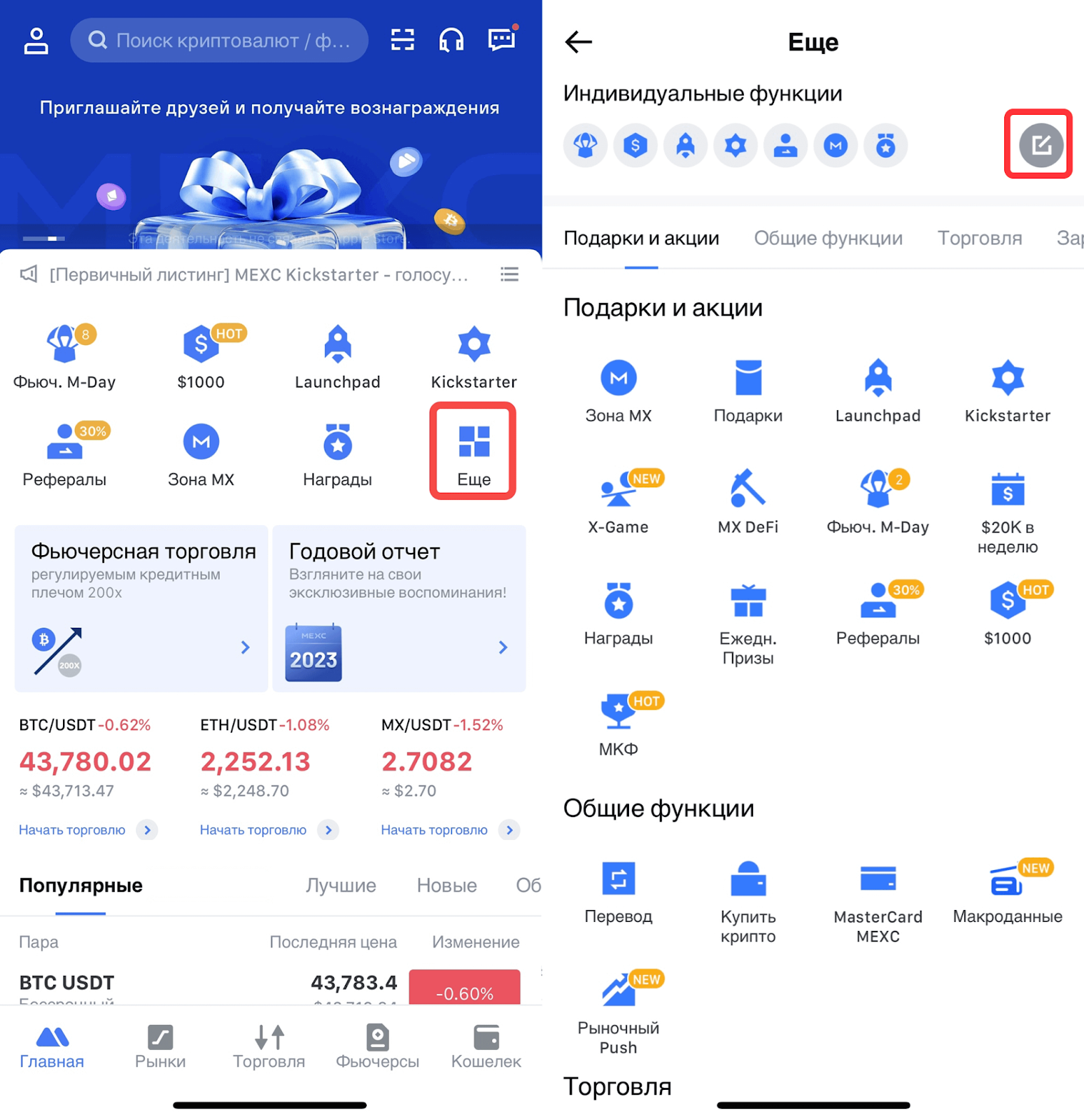
Task: Open the announcements list icon
Action: click(509, 274)
